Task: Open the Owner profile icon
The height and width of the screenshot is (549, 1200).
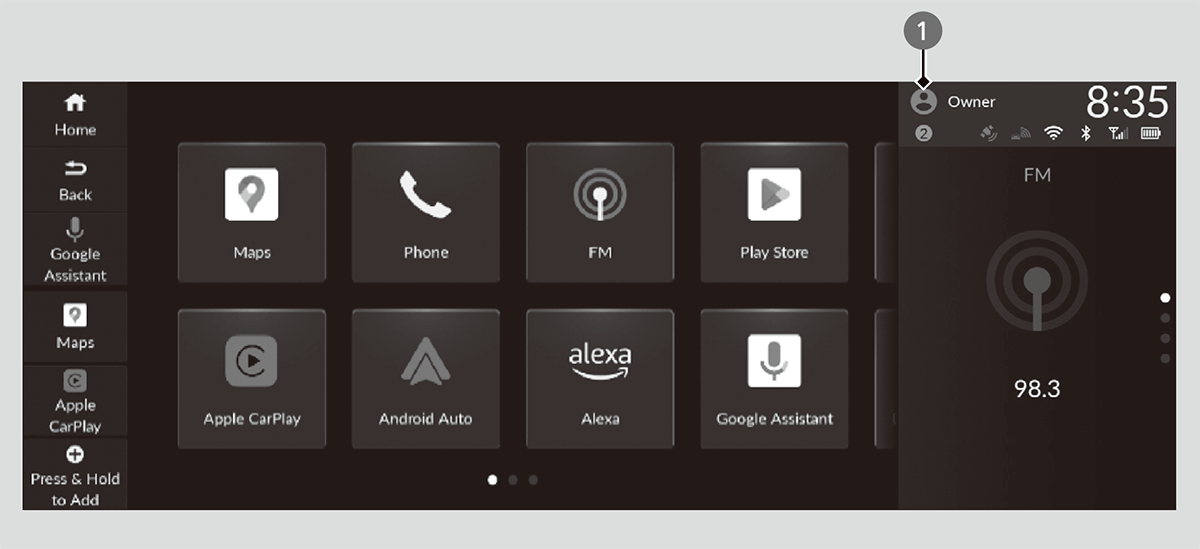Action: click(x=924, y=101)
